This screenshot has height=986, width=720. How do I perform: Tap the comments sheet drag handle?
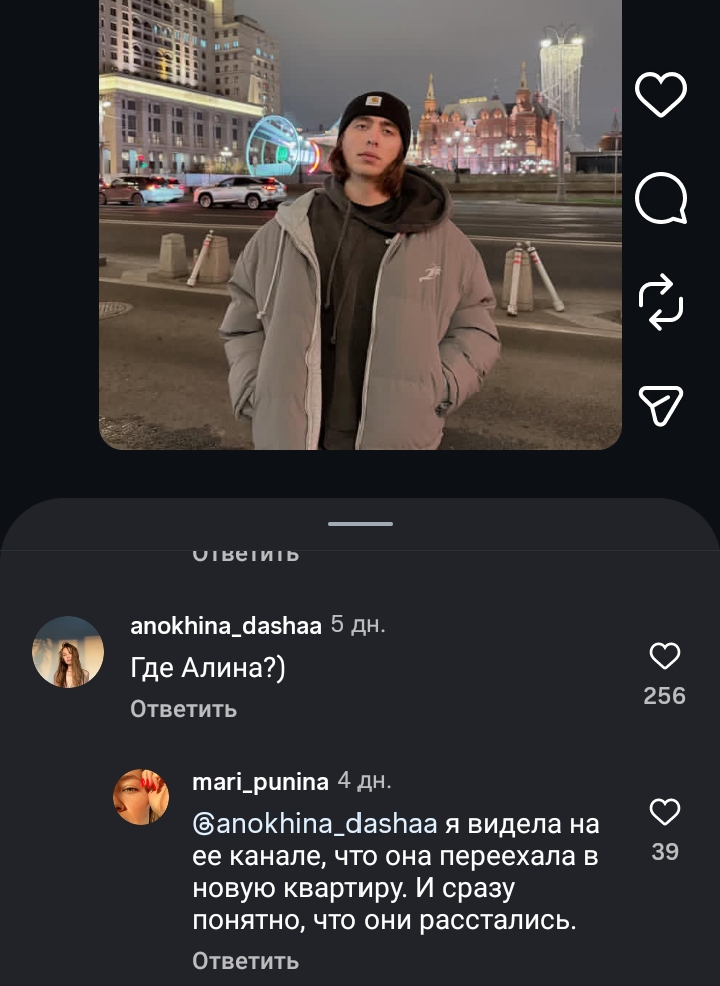coord(360,524)
